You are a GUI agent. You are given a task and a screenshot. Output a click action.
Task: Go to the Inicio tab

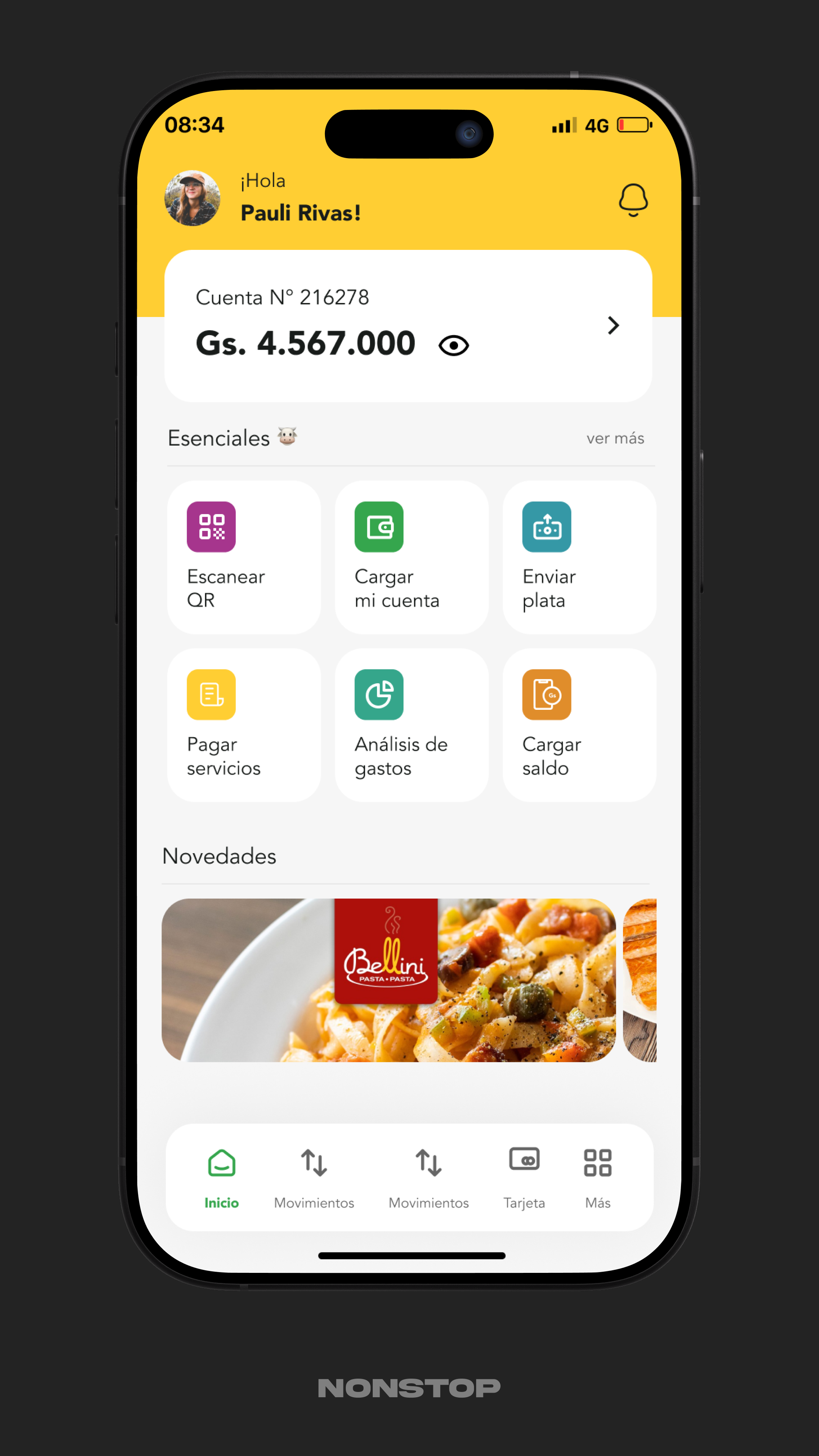[x=221, y=1177]
